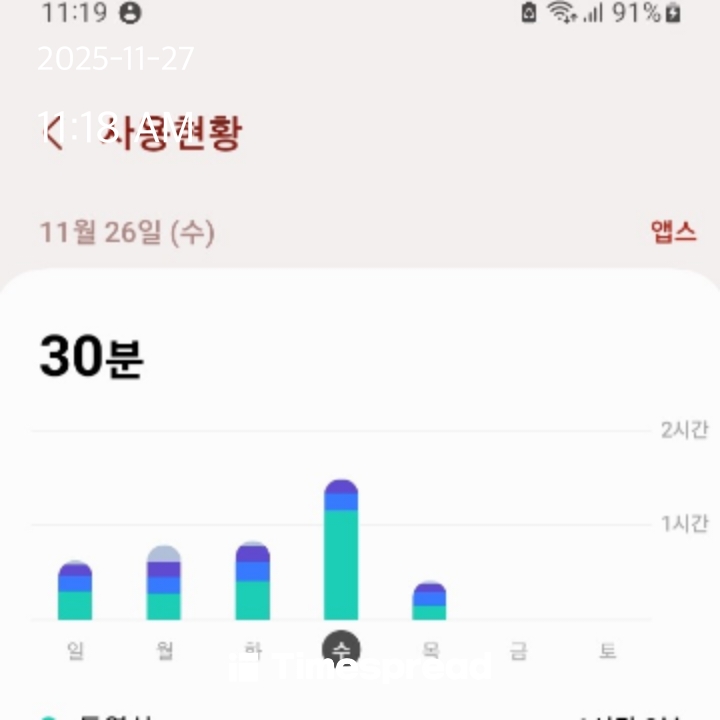
Task: Open the 앱스 view
Action: [673, 232]
